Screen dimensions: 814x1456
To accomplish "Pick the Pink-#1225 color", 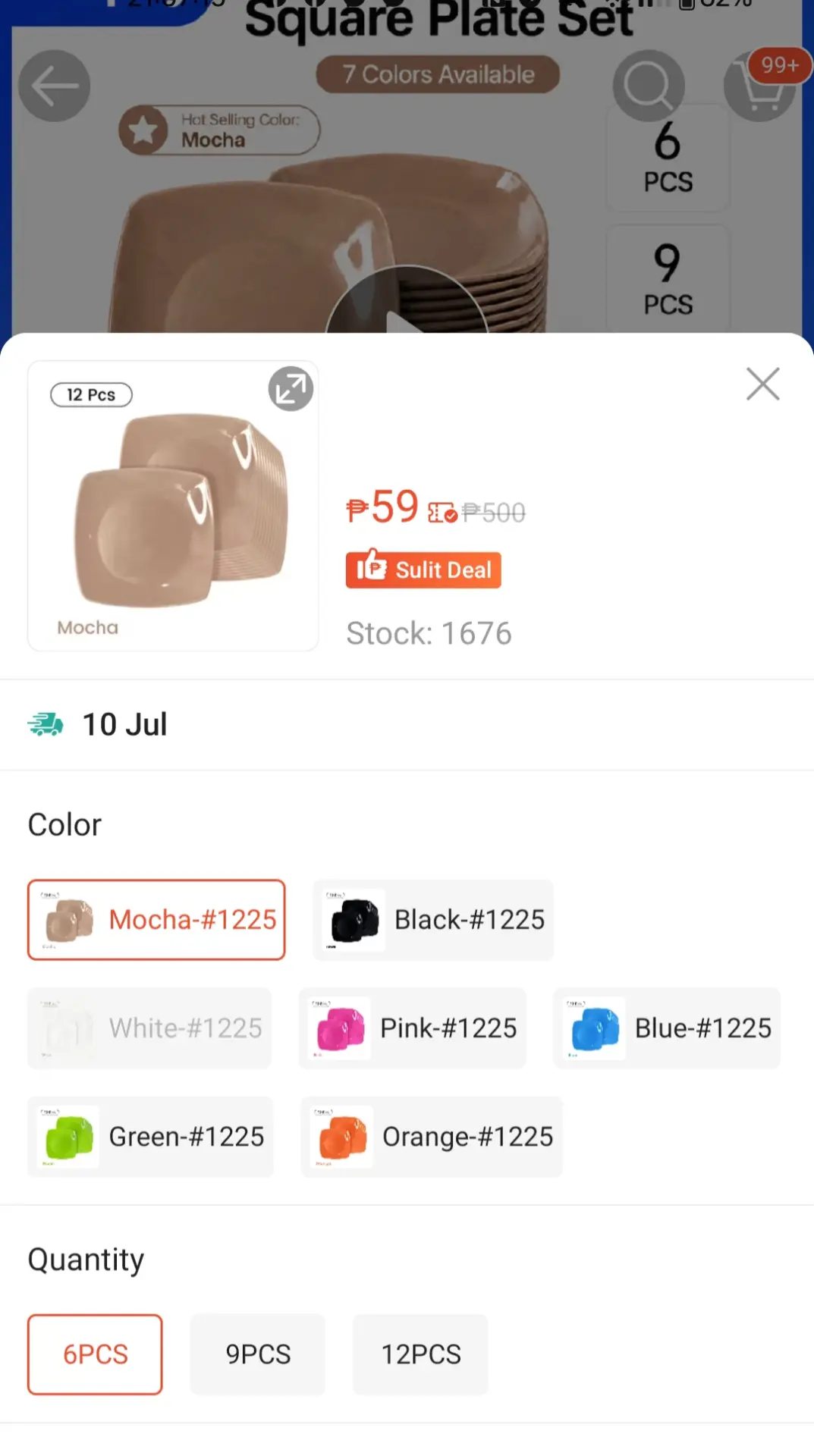I will (413, 1028).
